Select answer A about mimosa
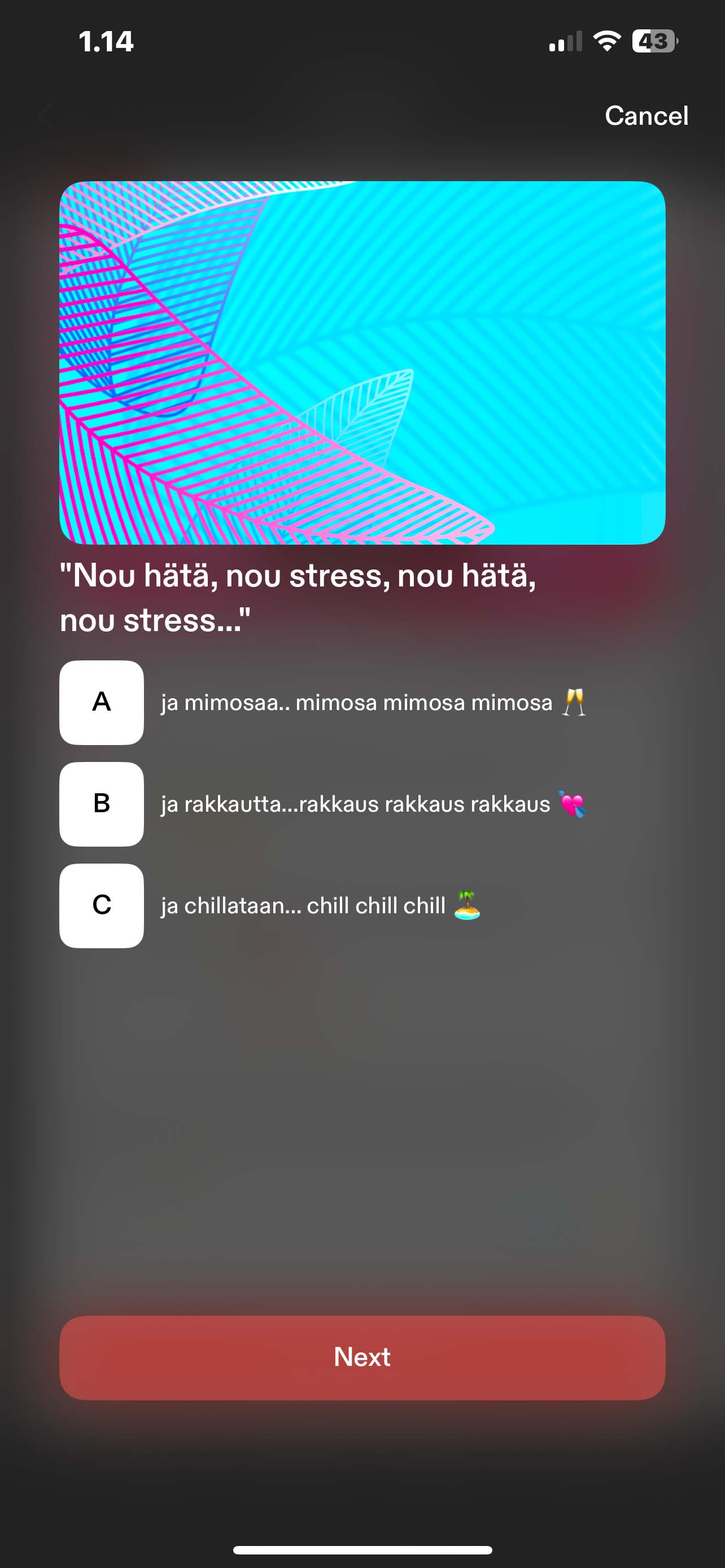This screenshot has height=1568, width=725. 102,702
